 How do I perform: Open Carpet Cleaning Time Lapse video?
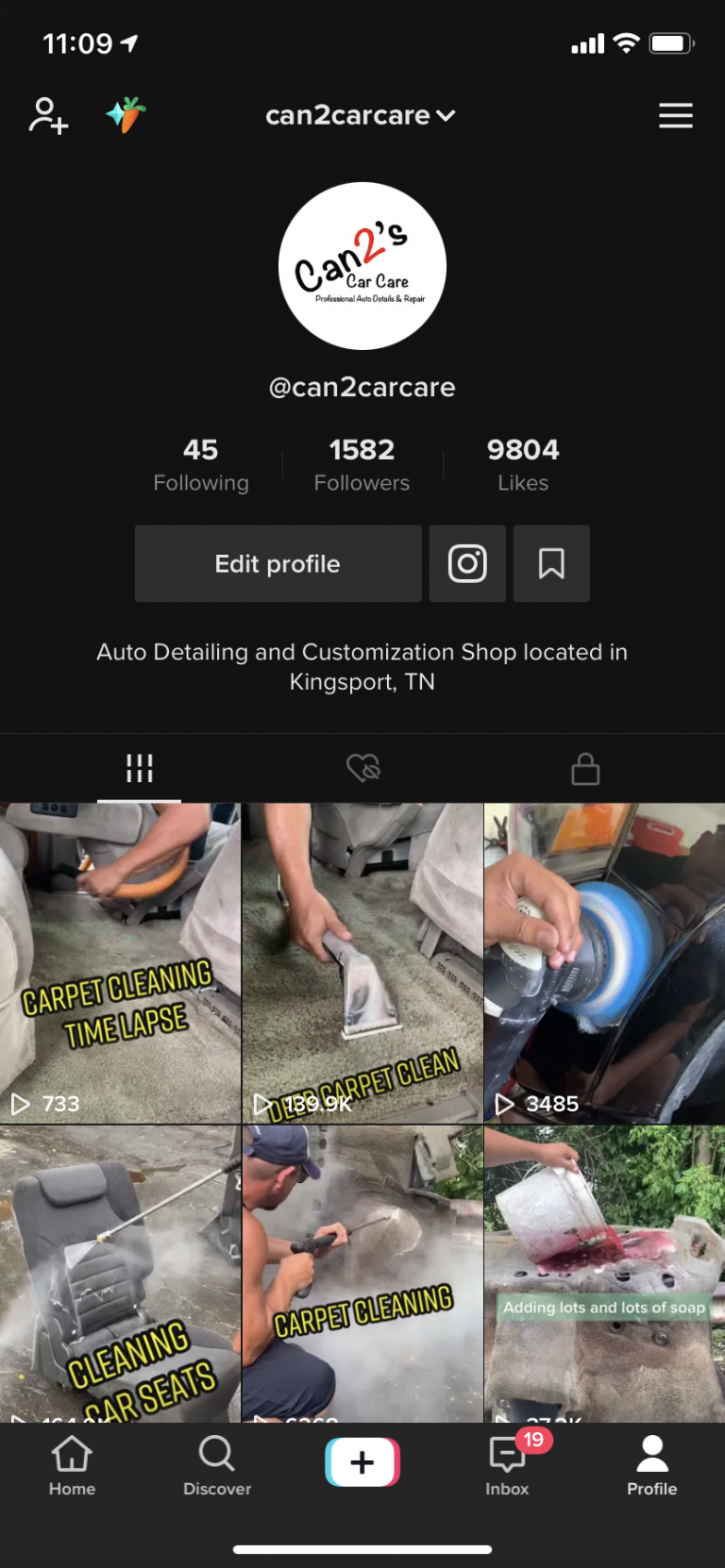click(x=120, y=962)
